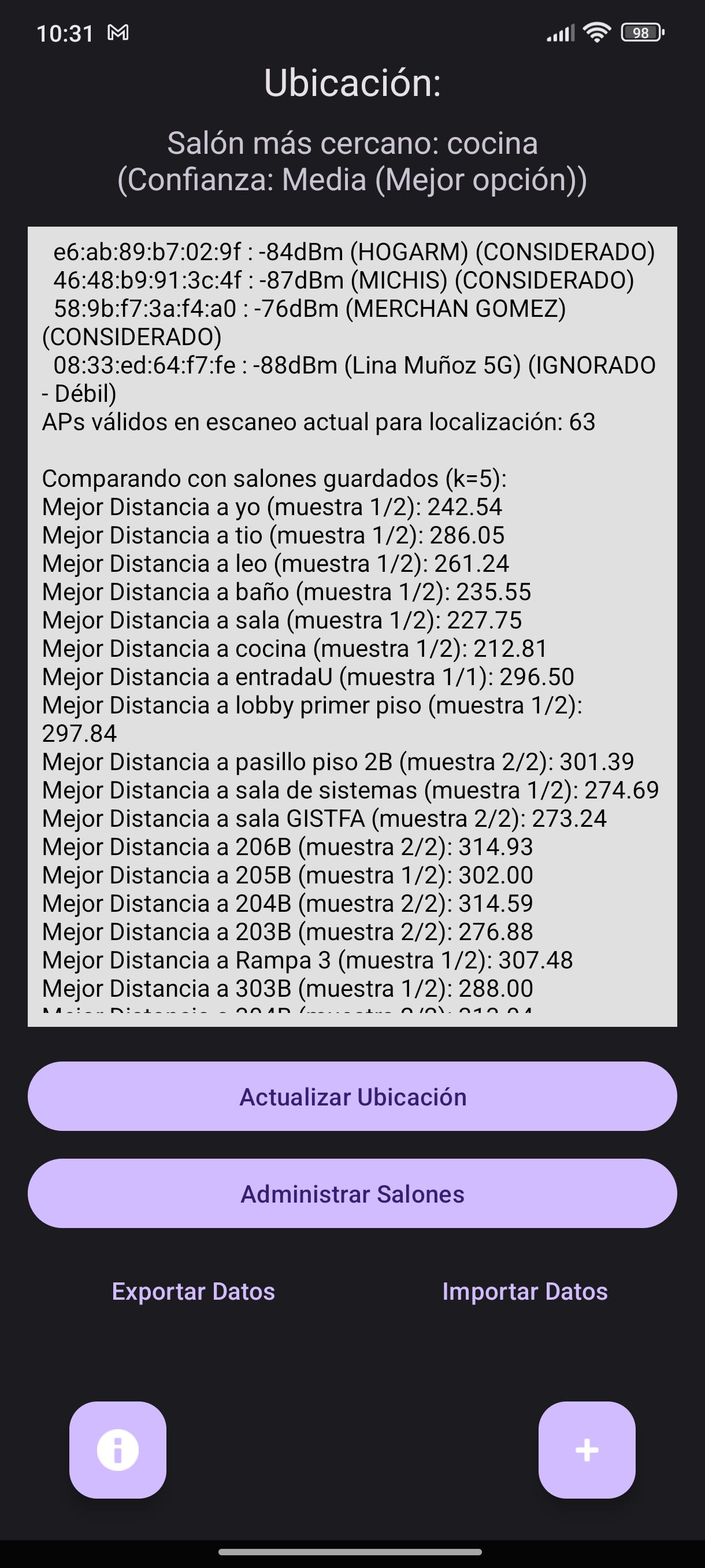Open the Gmail notification icon in status bar

click(x=119, y=34)
